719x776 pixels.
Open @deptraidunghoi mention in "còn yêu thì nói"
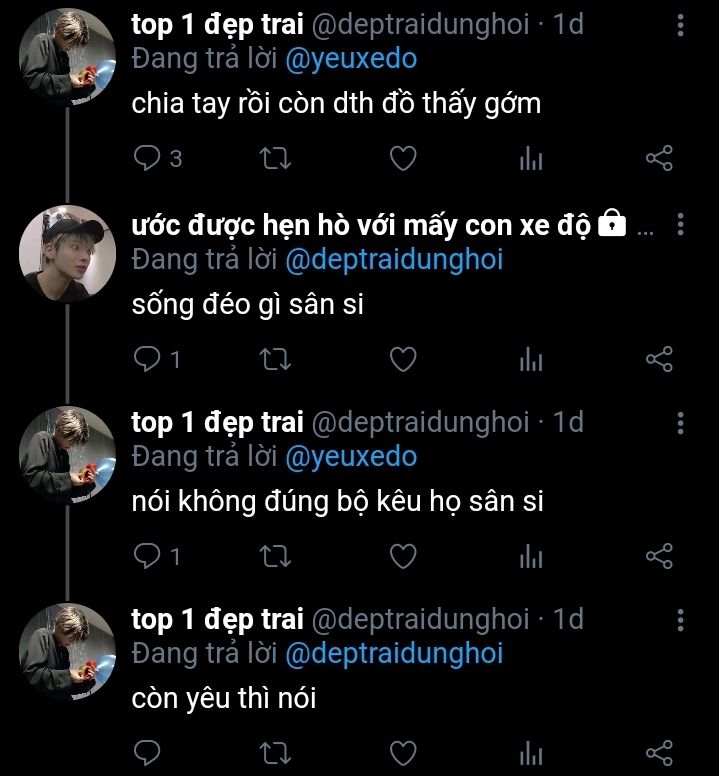click(394, 653)
